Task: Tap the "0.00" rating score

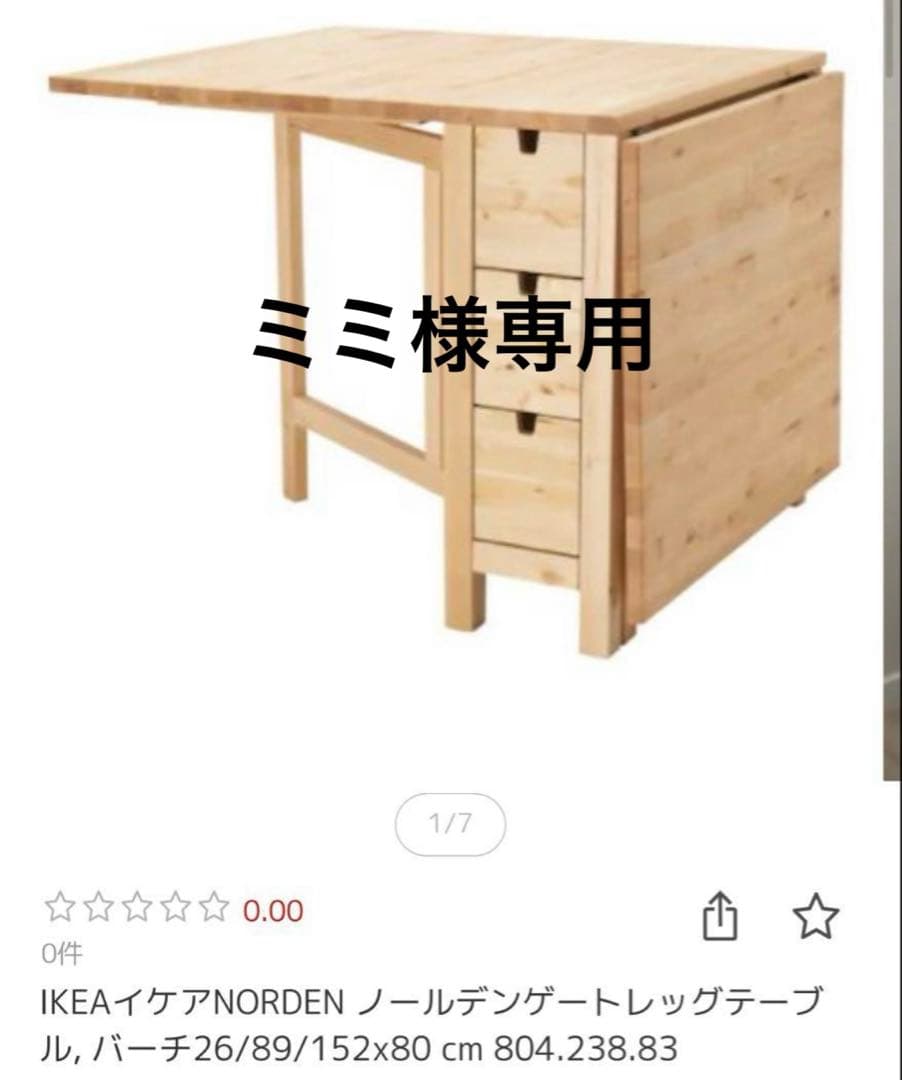Action: [x=272, y=910]
